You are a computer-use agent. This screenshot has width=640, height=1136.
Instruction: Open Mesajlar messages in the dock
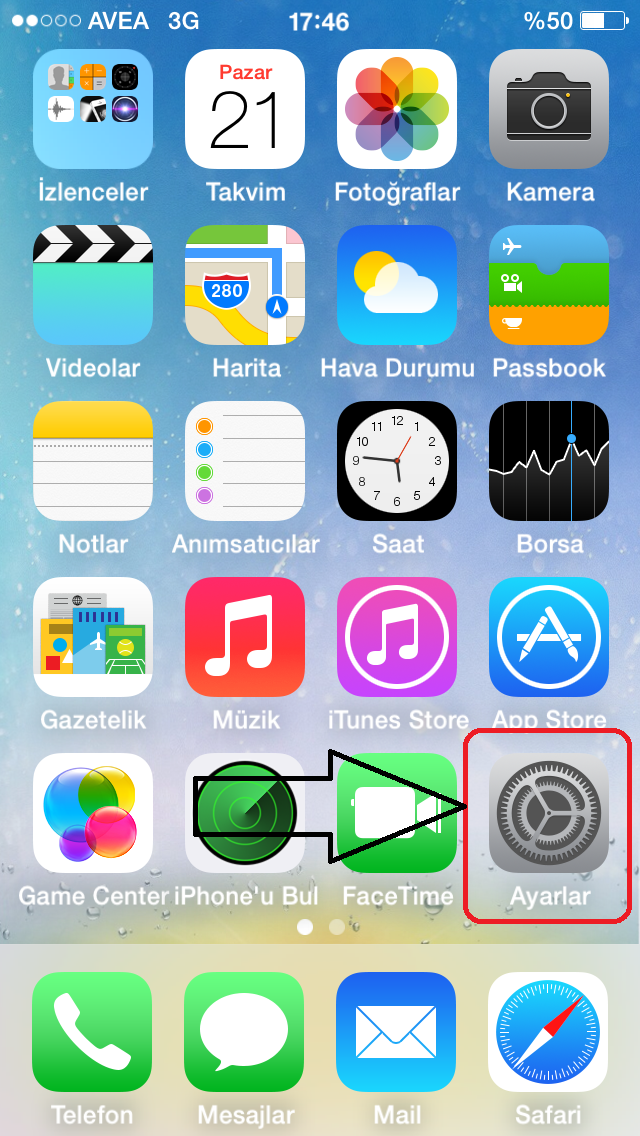tap(245, 1032)
